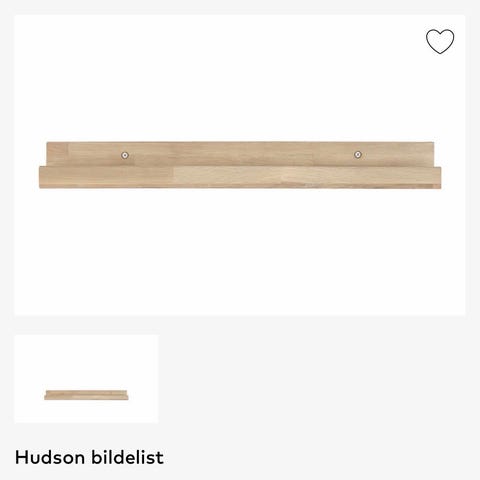
Task: Add Hudson bildelist to favorites with the heart
Action: point(440,42)
